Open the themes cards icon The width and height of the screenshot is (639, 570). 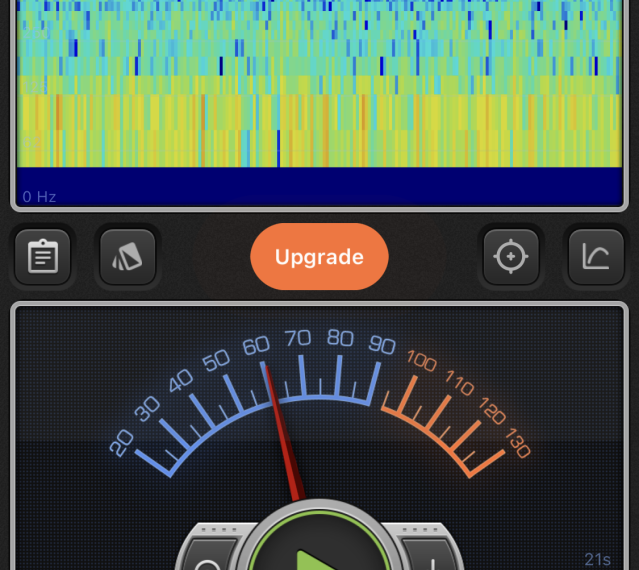coord(128,257)
